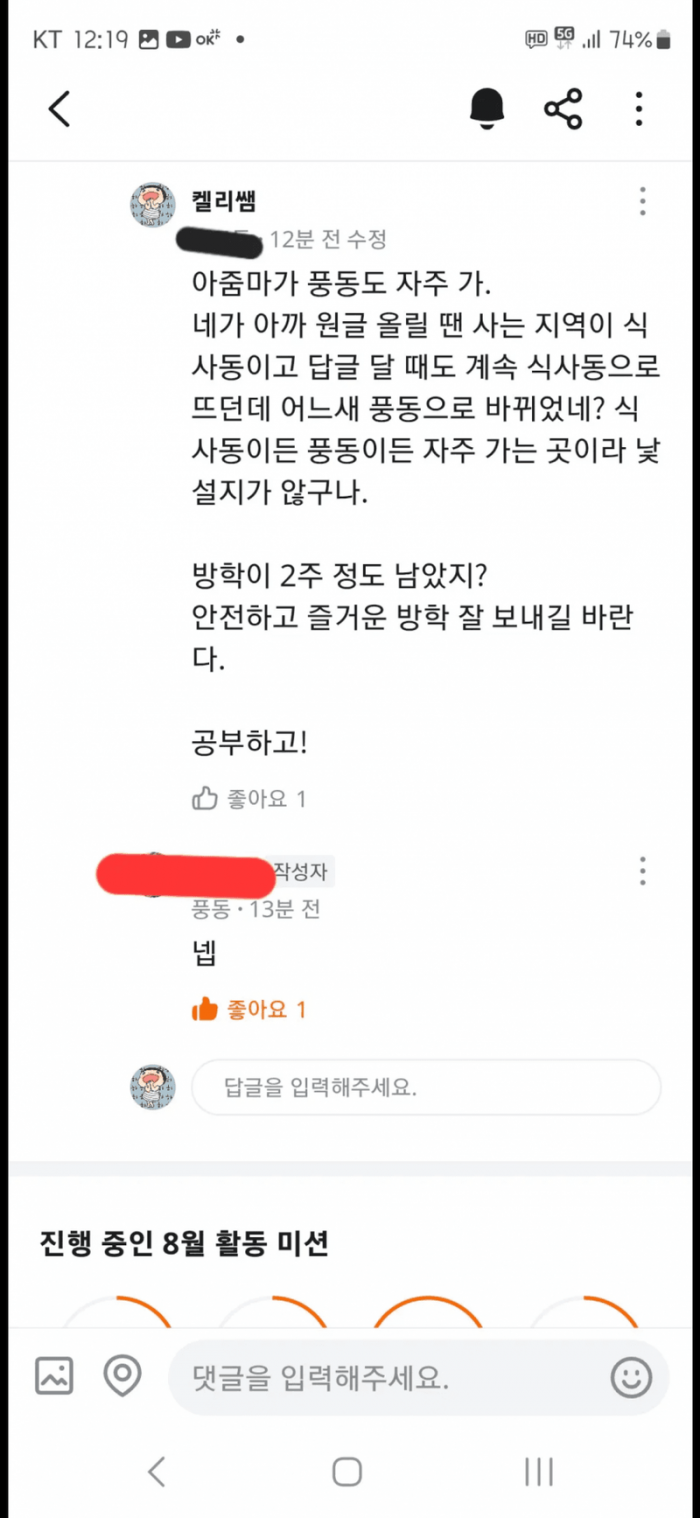Tap the 답글을 입력해주세요 reply field
Viewport: 700px width, 1518px height.
coord(425,1087)
